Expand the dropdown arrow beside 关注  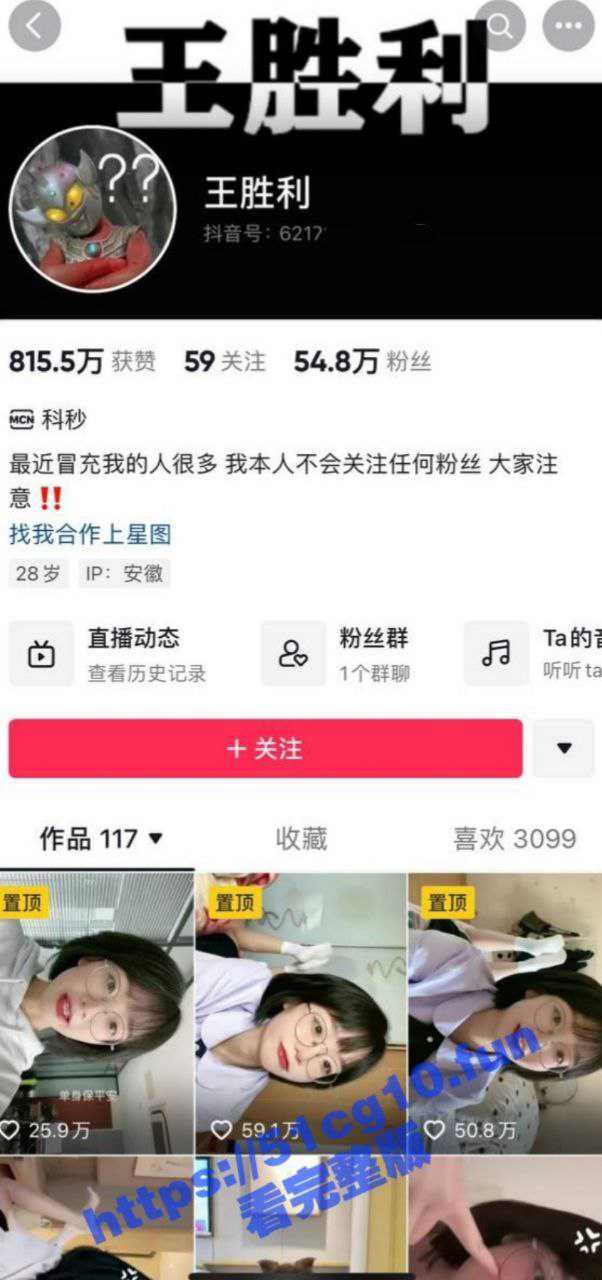pyautogui.click(x=563, y=748)
